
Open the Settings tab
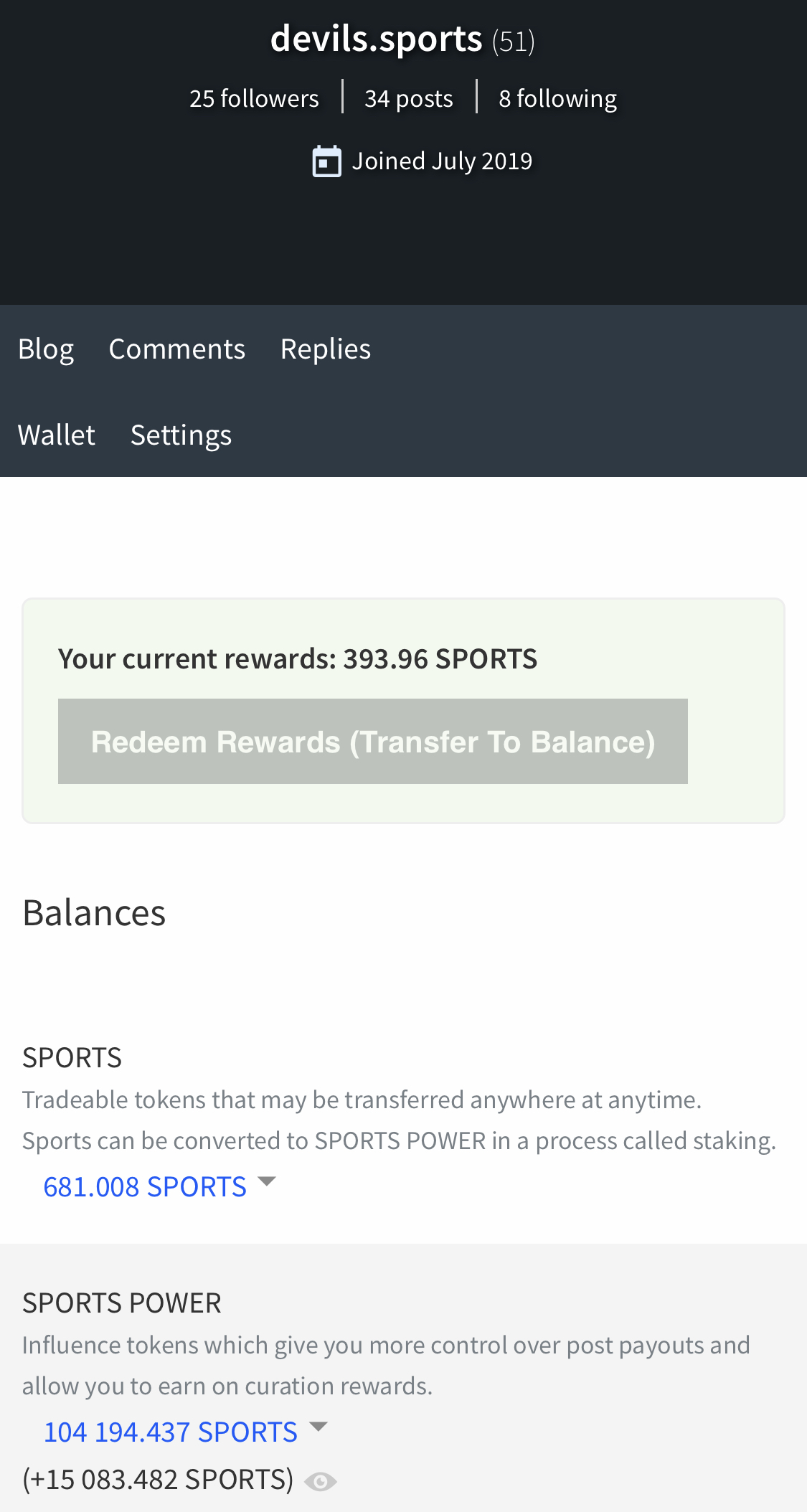point(181,435)
